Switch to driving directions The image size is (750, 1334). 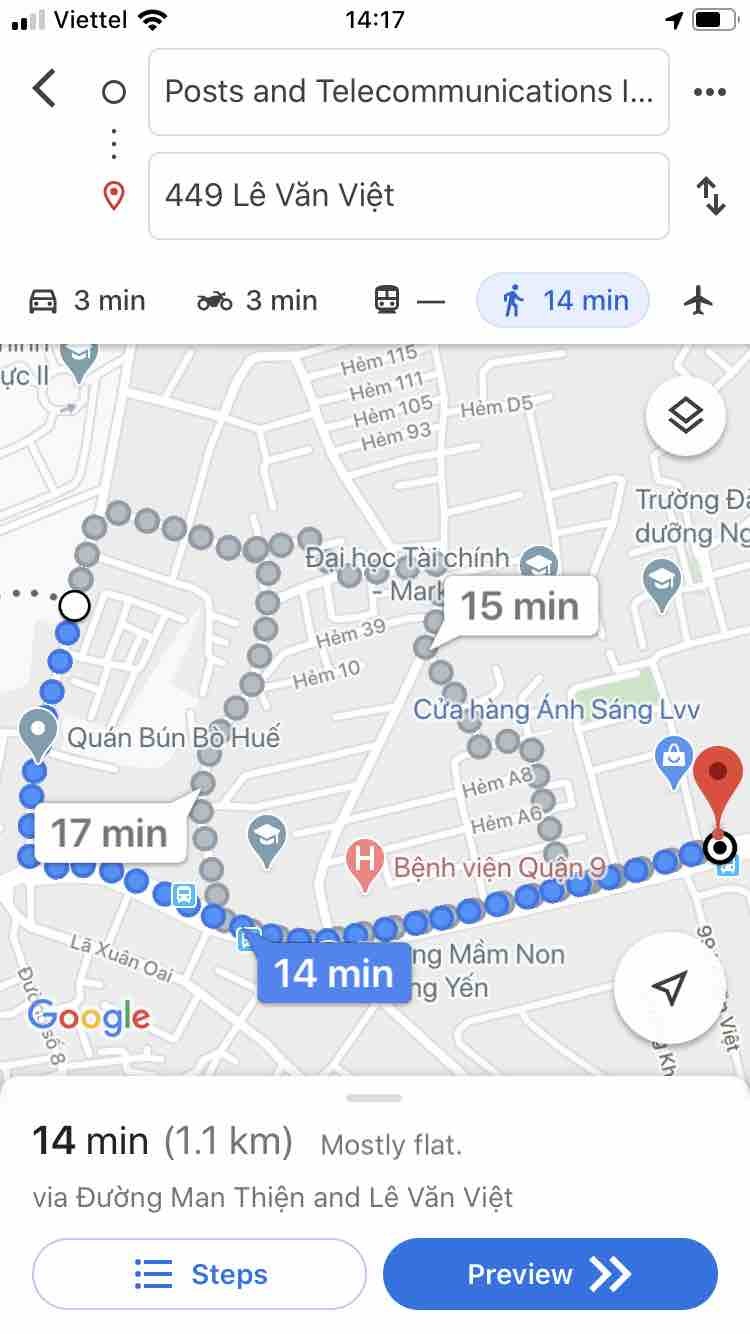coord(88,300)
